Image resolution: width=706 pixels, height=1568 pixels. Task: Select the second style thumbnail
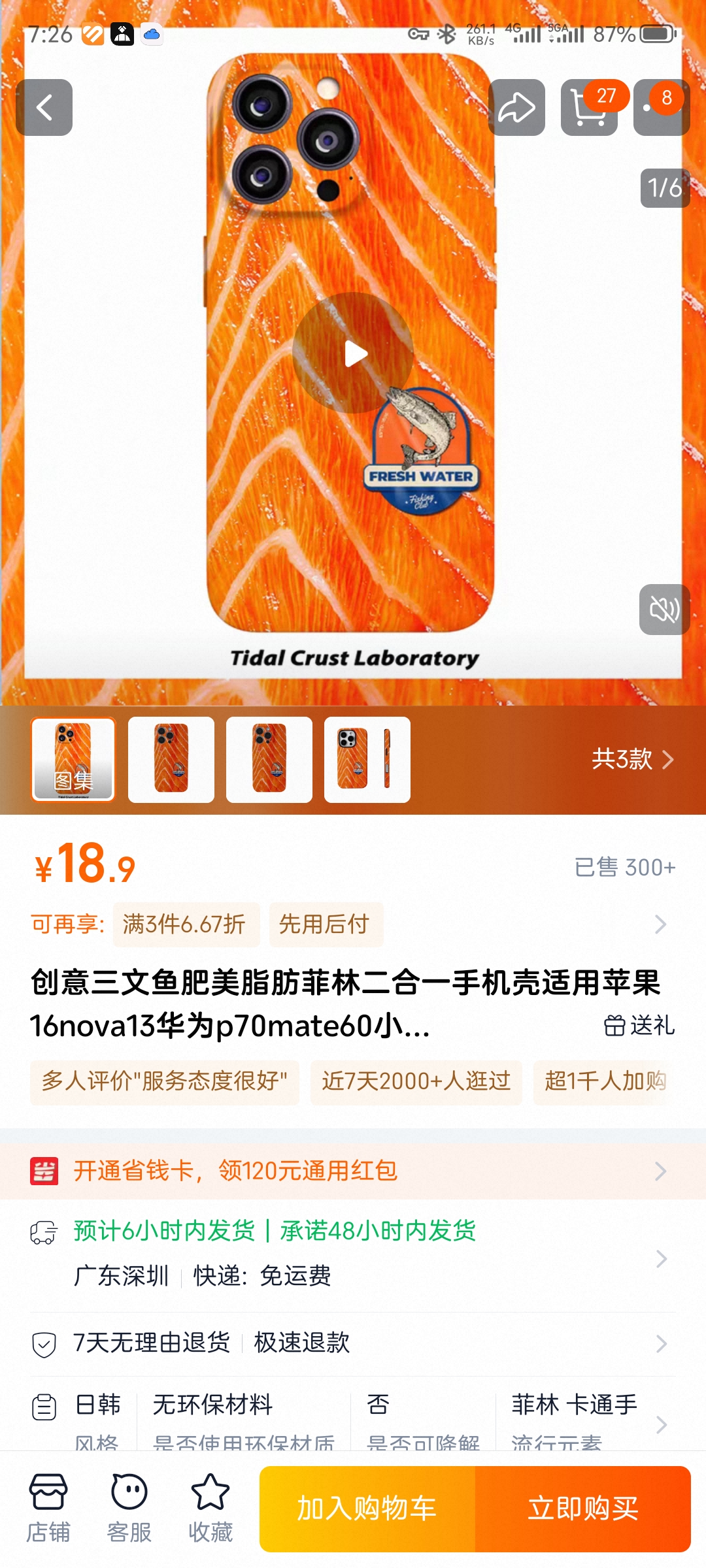point(171,760)
